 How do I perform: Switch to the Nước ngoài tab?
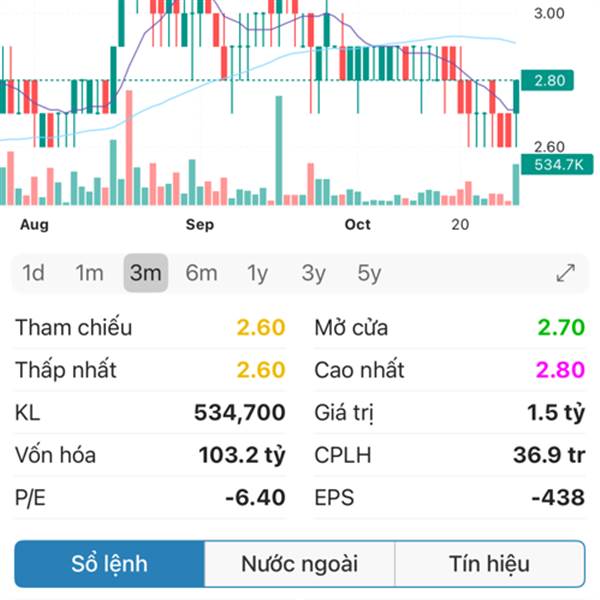(x=300, y=564)
